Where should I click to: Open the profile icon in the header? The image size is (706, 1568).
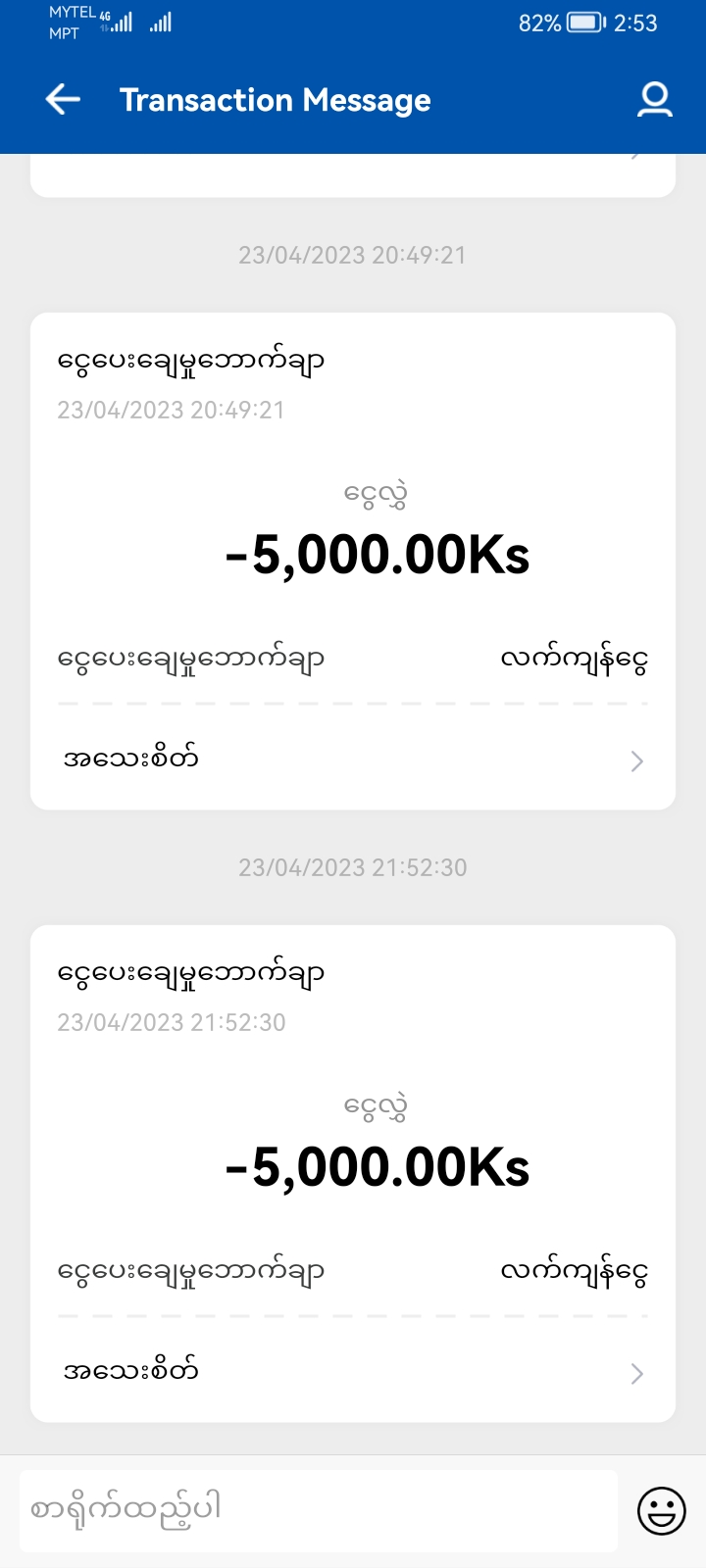click(654, 100)
